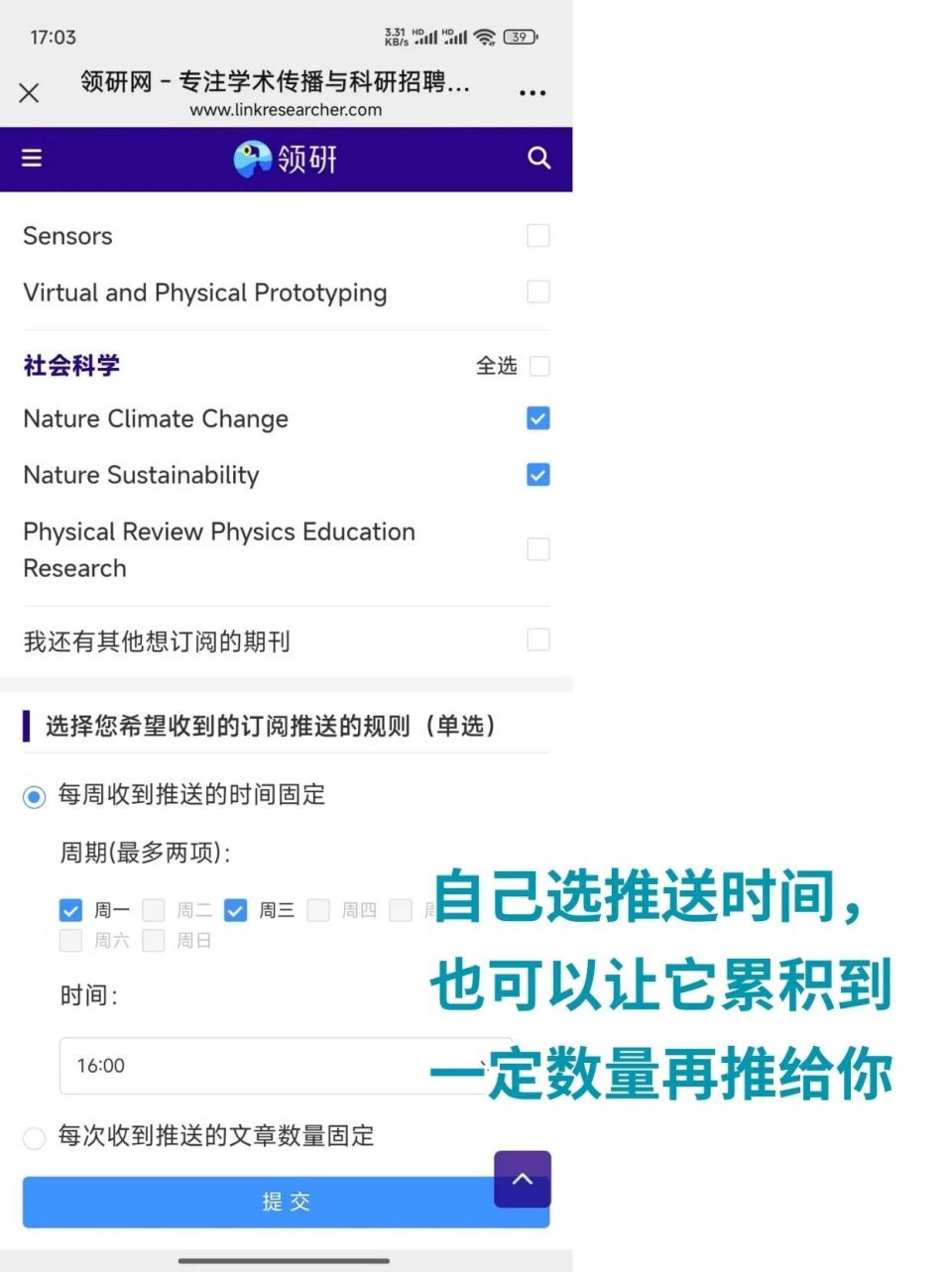Open the browser's three-dot options menu
This screenshot has height=1272, width=952.
pyautogui.click(x=533, y=92)
